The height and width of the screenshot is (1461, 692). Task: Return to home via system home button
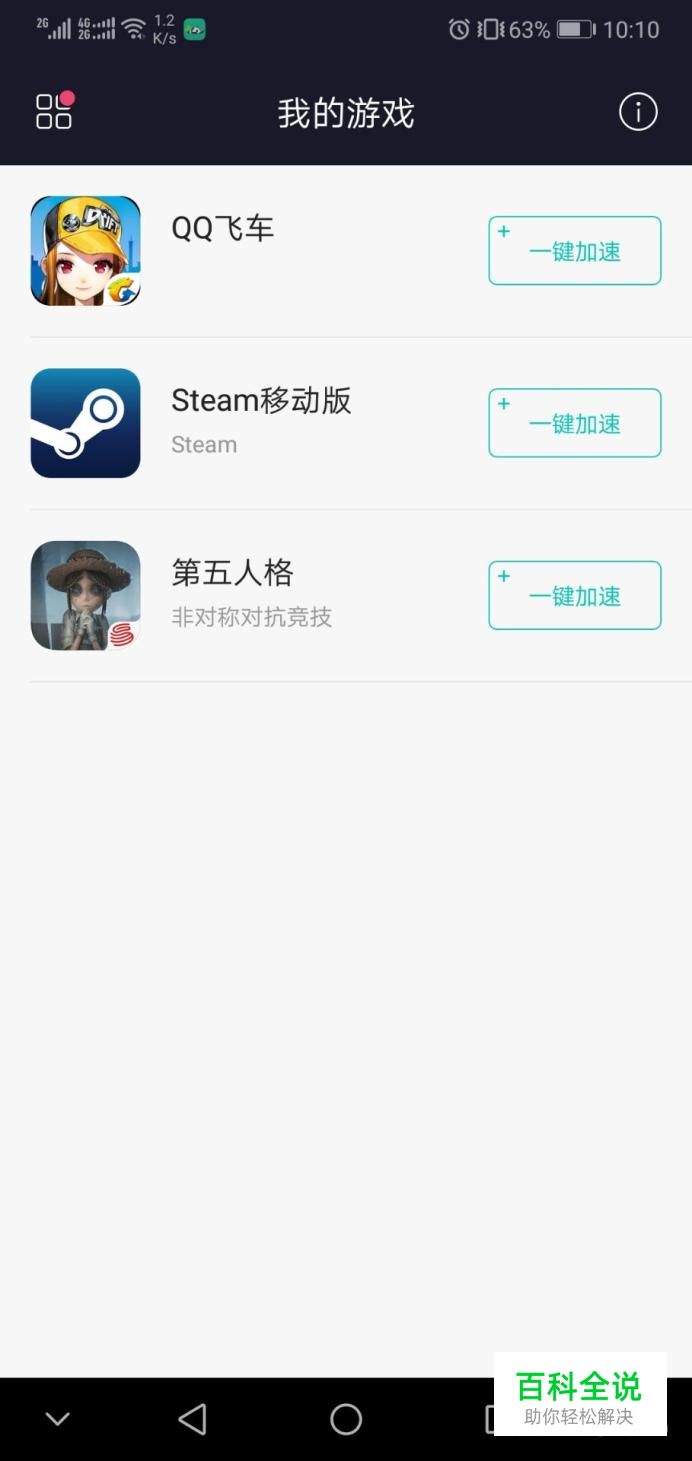346,1418
